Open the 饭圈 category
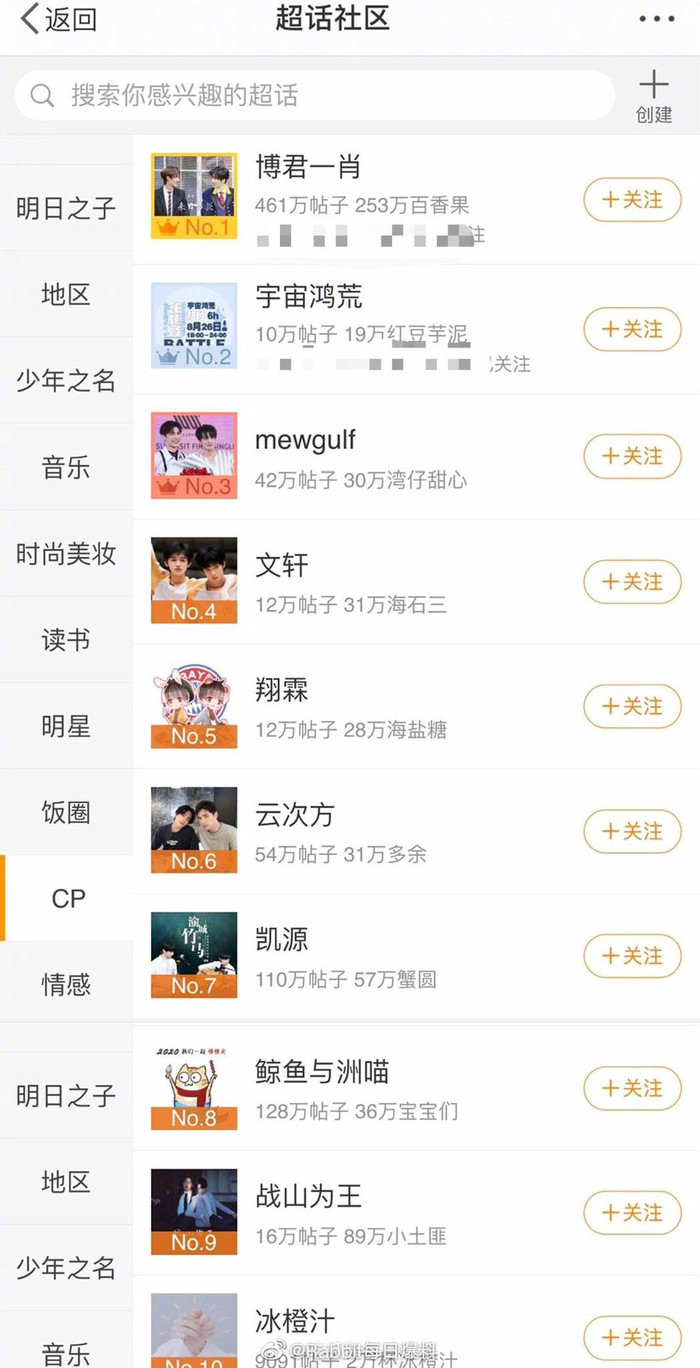Screen dimensions: 700x1368 (66, 812)
